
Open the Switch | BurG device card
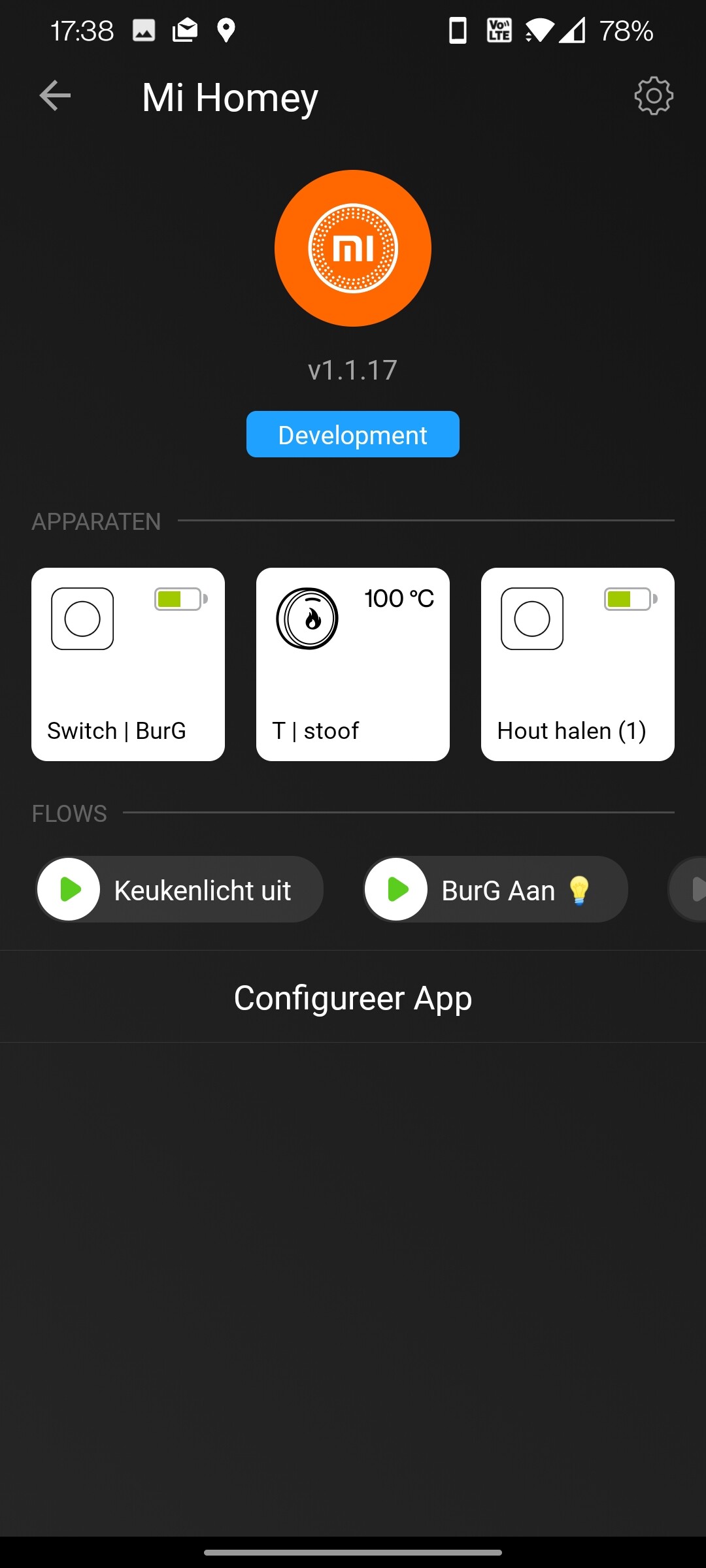128,664
